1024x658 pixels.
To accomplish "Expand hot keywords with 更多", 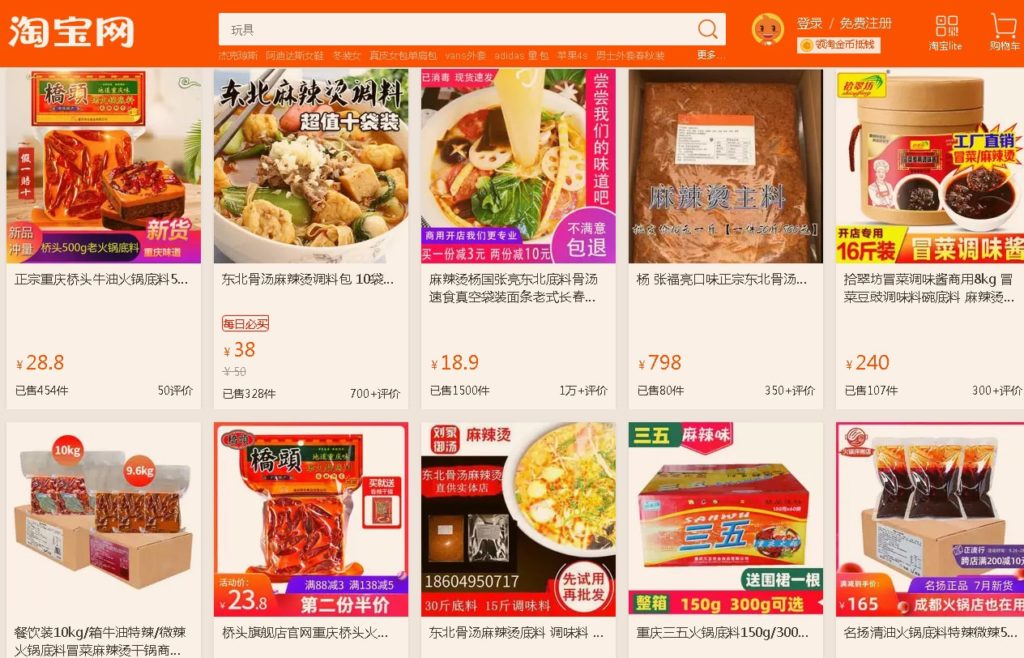I will [707, 56].
